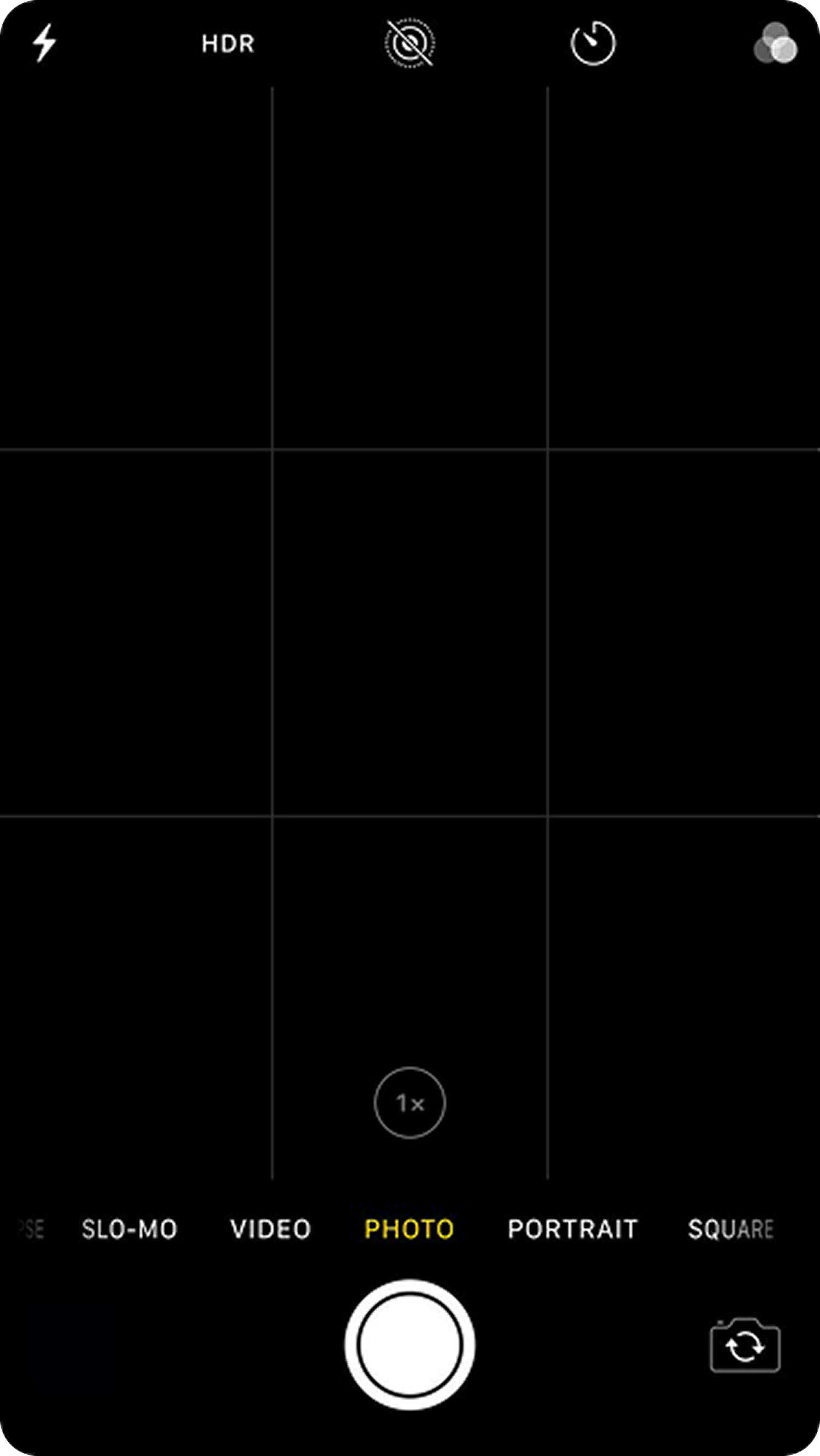This screenshot has width=820, height=1456.
Task: Take a photo with the shutter button
Action: 409,1345
